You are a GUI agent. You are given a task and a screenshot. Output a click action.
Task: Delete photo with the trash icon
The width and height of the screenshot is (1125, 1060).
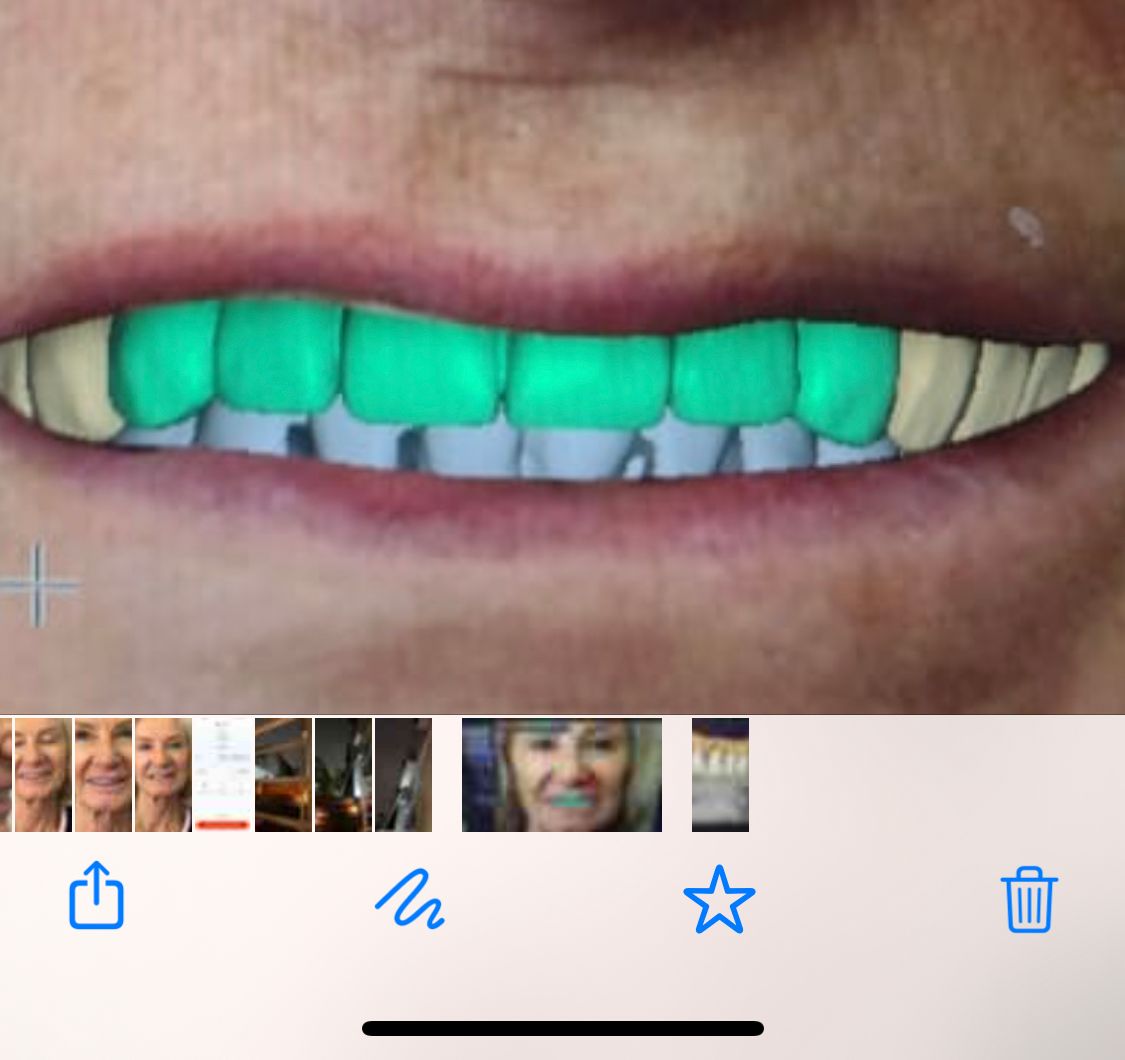(x=1029, y=899)
